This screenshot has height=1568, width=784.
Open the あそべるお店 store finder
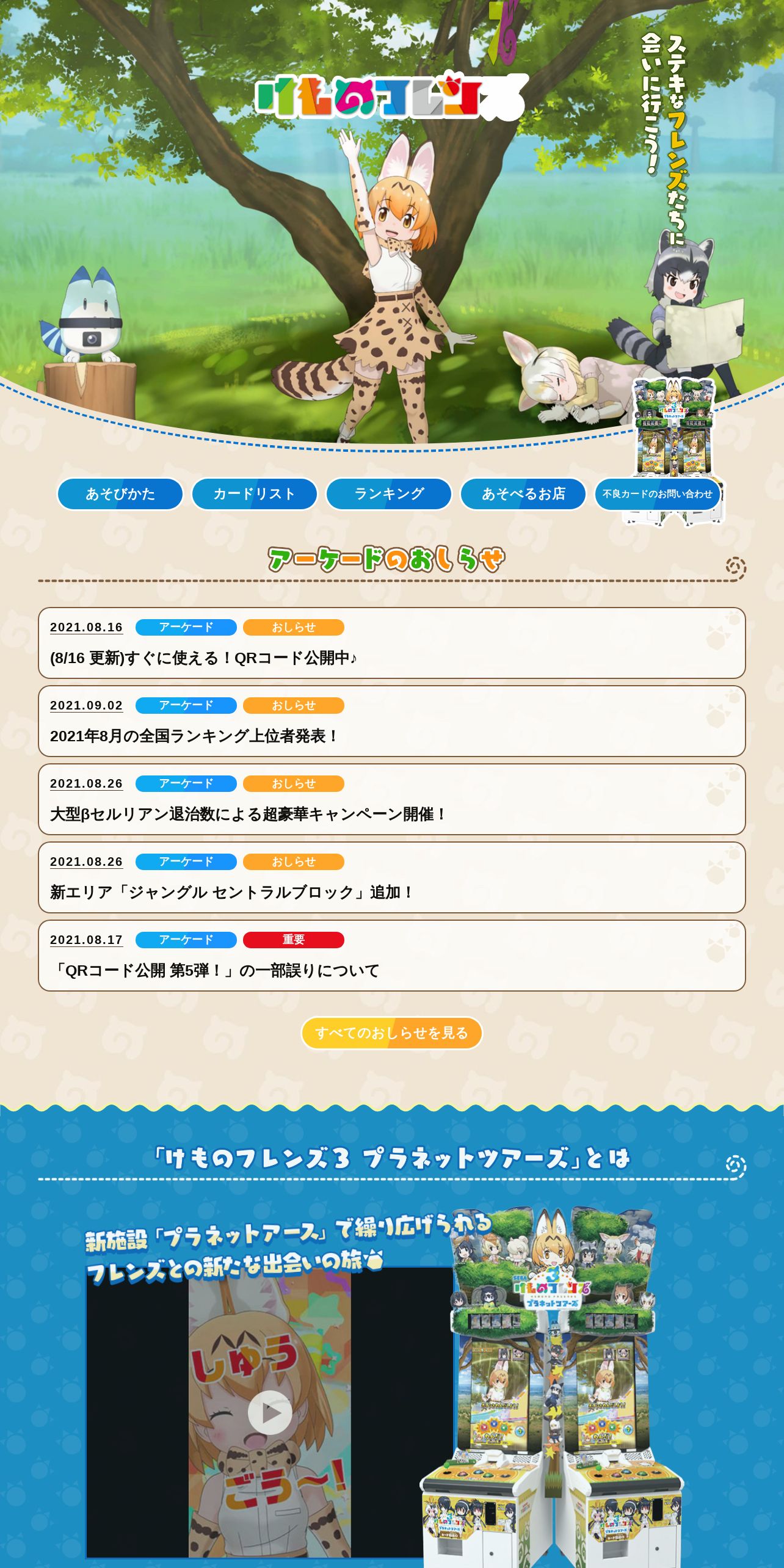pyautogui.click(x=523, y=494)
